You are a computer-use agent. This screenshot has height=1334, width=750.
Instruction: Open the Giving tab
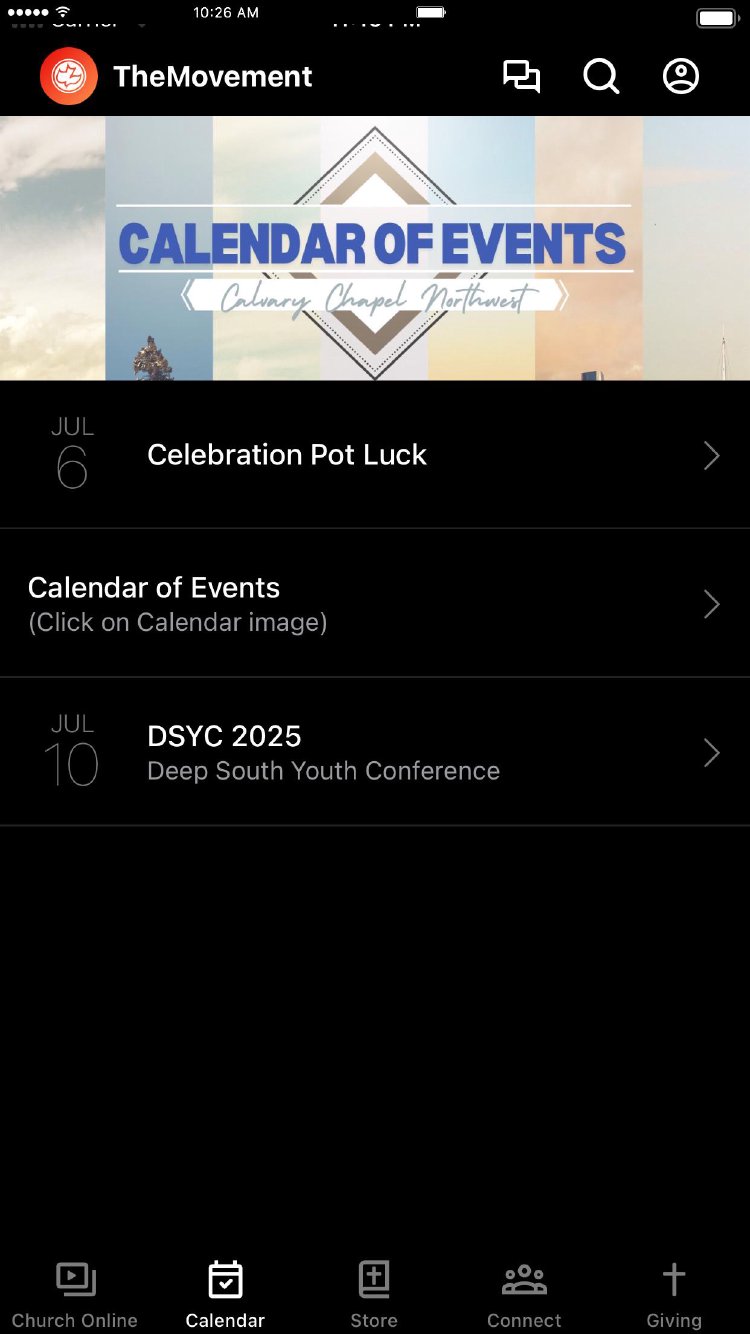[674, 1294]
